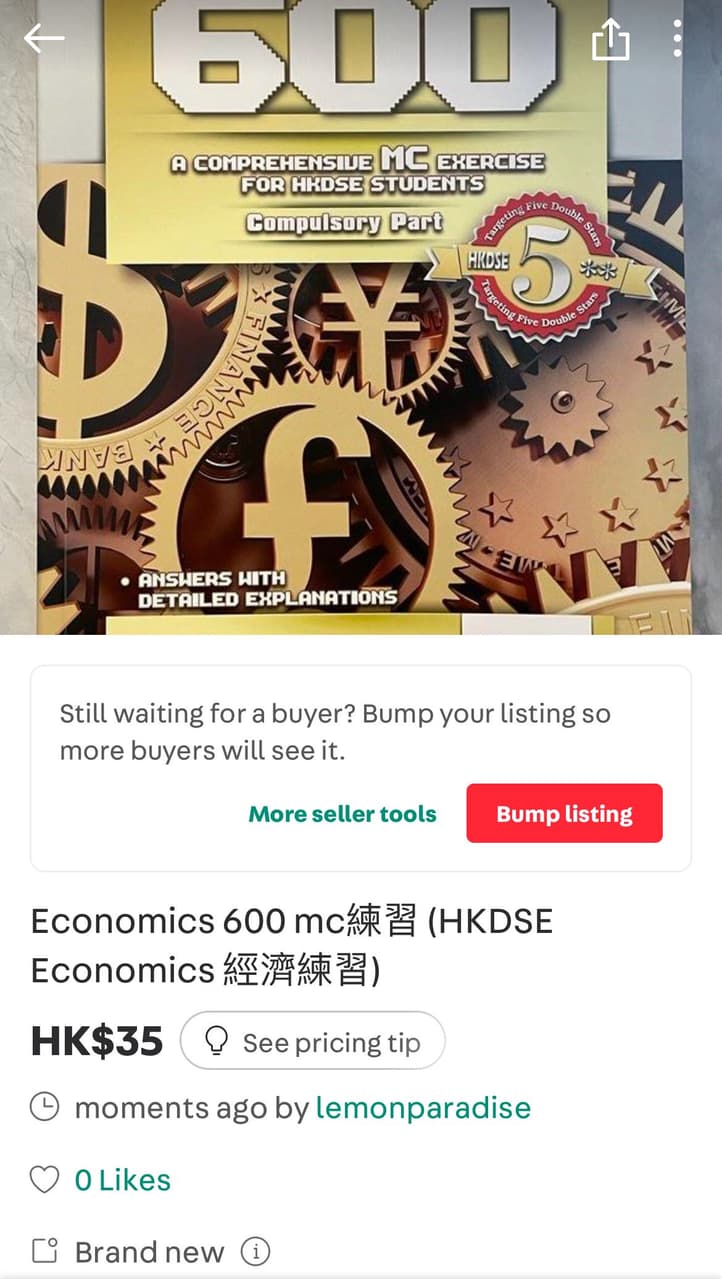Visit lemonparadise's profile
Viewport: 722px width, 1279px height.
click(x=422, y=1108)
